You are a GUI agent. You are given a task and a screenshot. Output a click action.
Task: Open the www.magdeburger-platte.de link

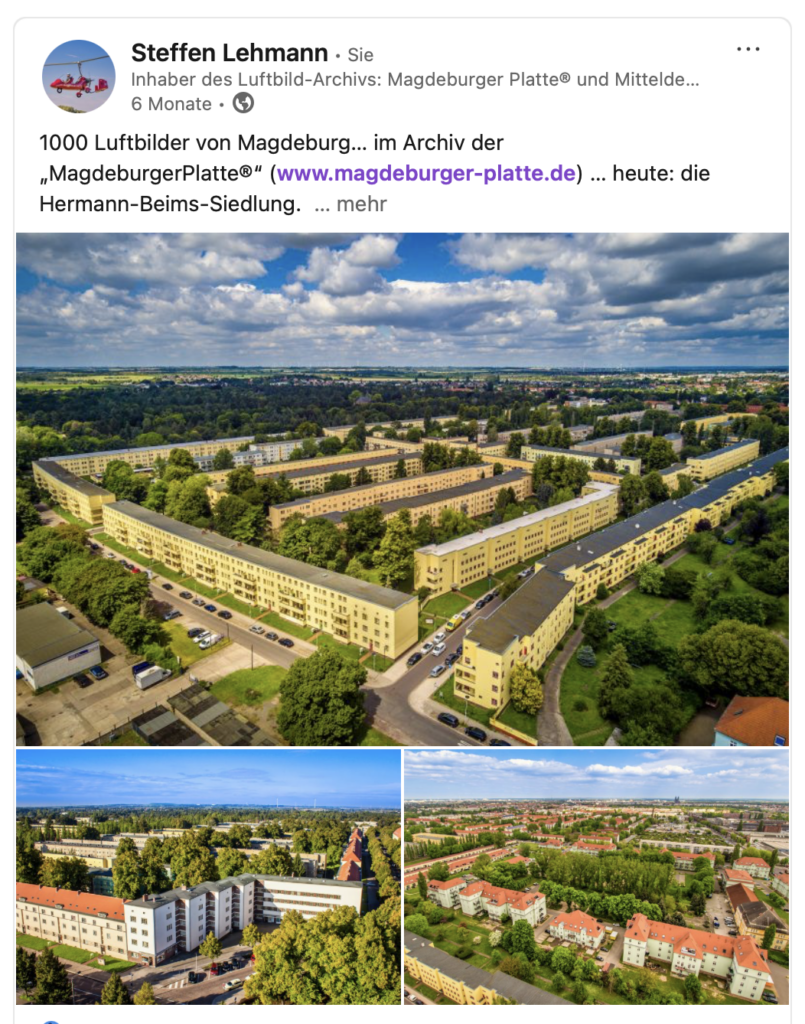pos(426,173)
